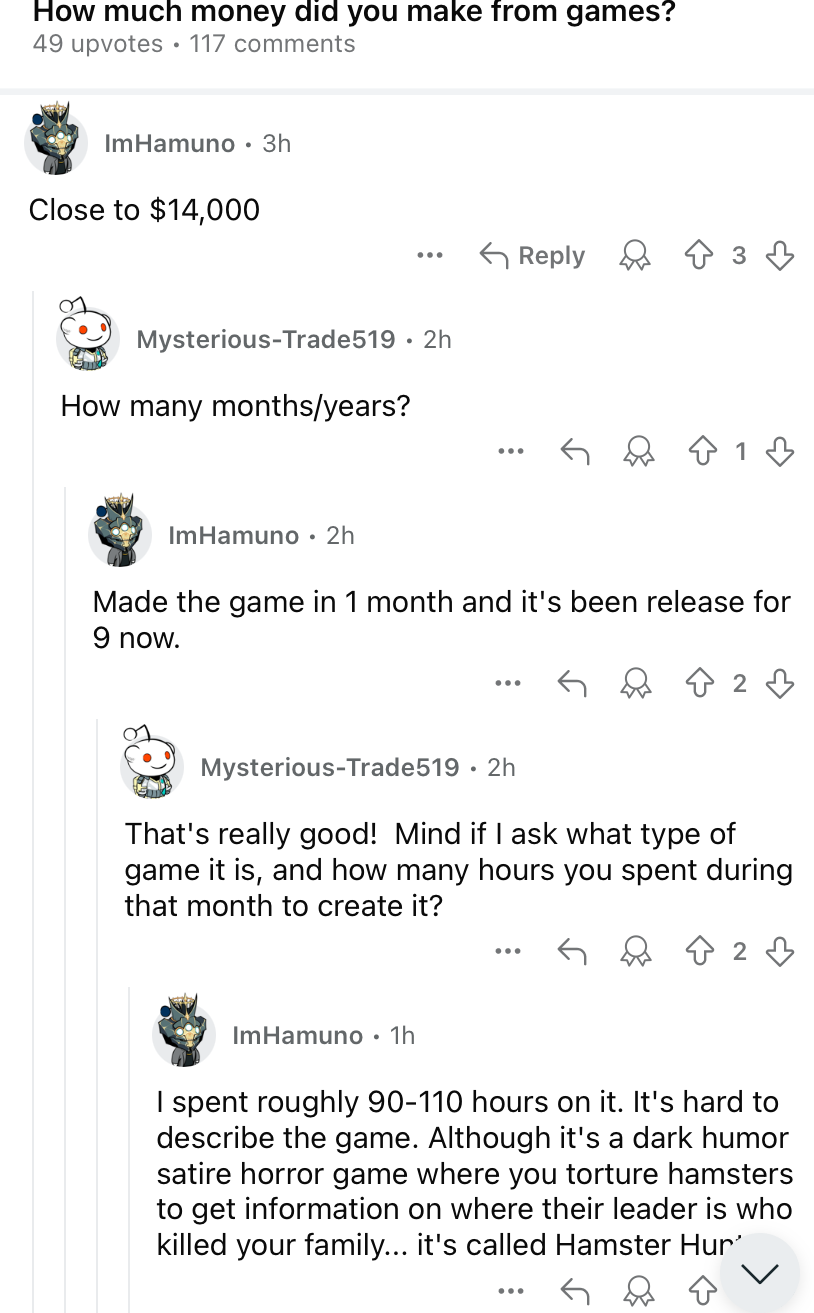Downvote the "How many months/years?" comment
The height and width of the screenshot is (1313, 814).
point(779,452)
